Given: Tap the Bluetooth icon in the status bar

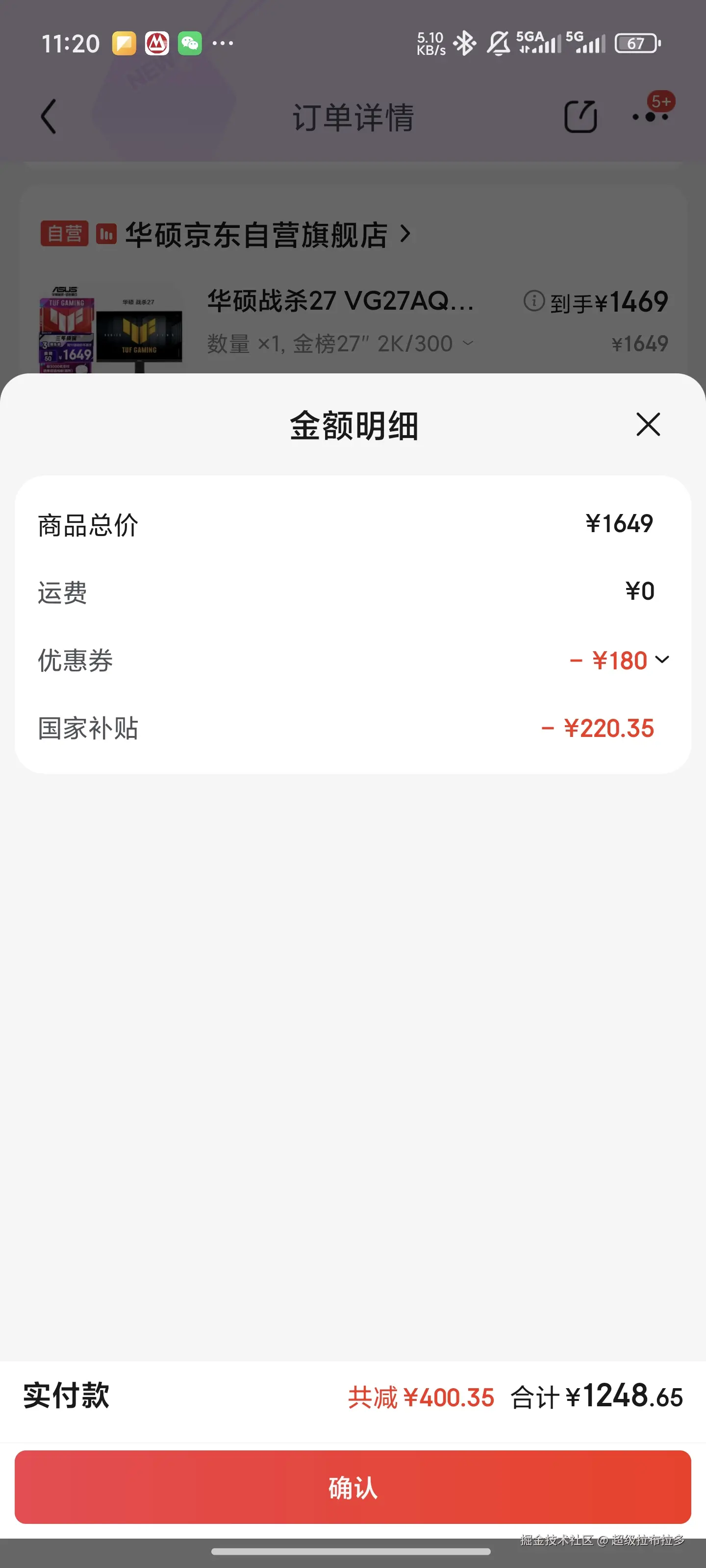Looking at the screenshot, I should pos(465,43).
